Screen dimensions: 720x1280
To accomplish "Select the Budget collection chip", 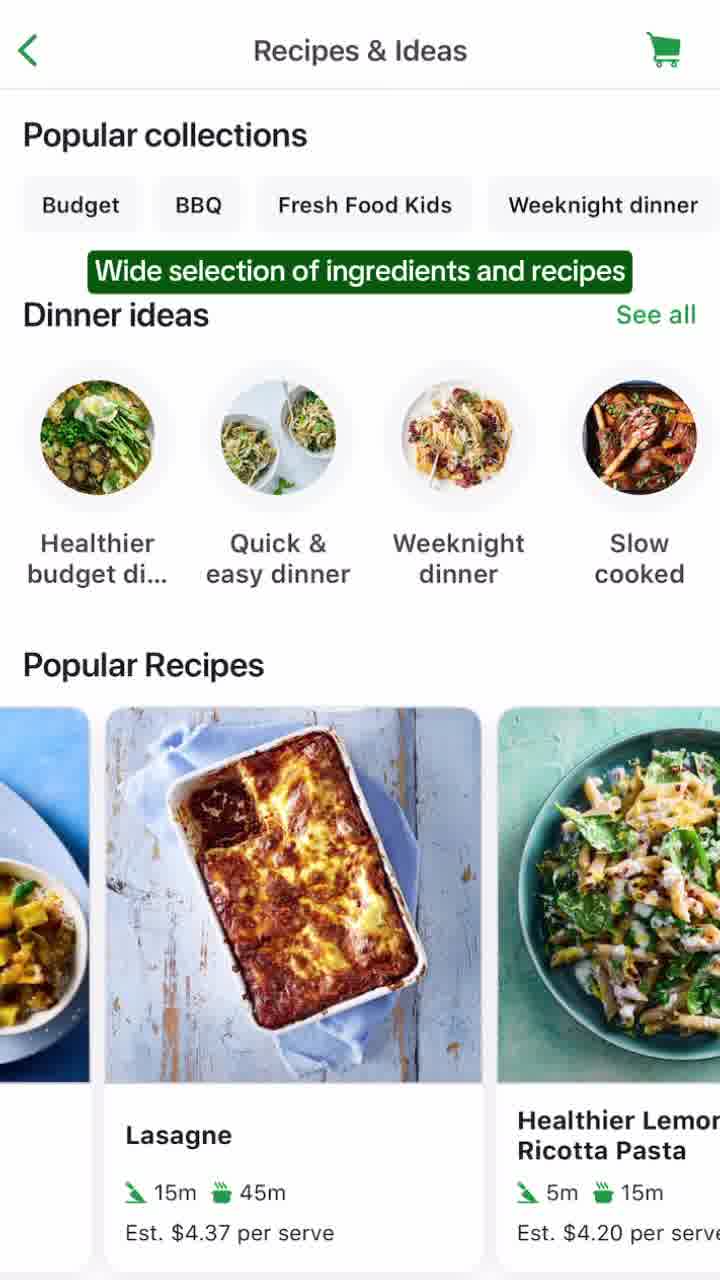I will (81, 205).
